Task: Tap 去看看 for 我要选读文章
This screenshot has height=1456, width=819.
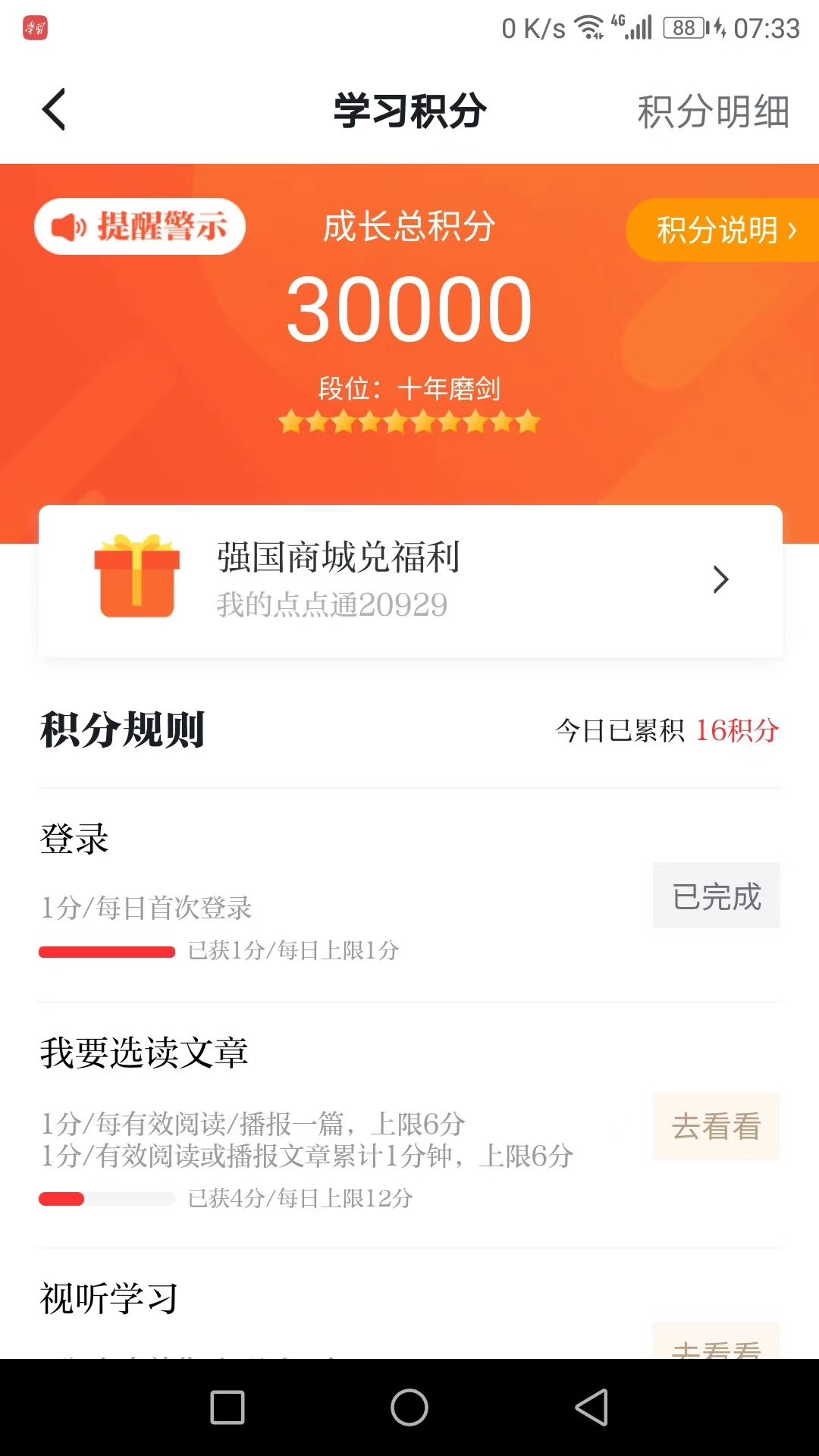Action: tap(716, 1127)
